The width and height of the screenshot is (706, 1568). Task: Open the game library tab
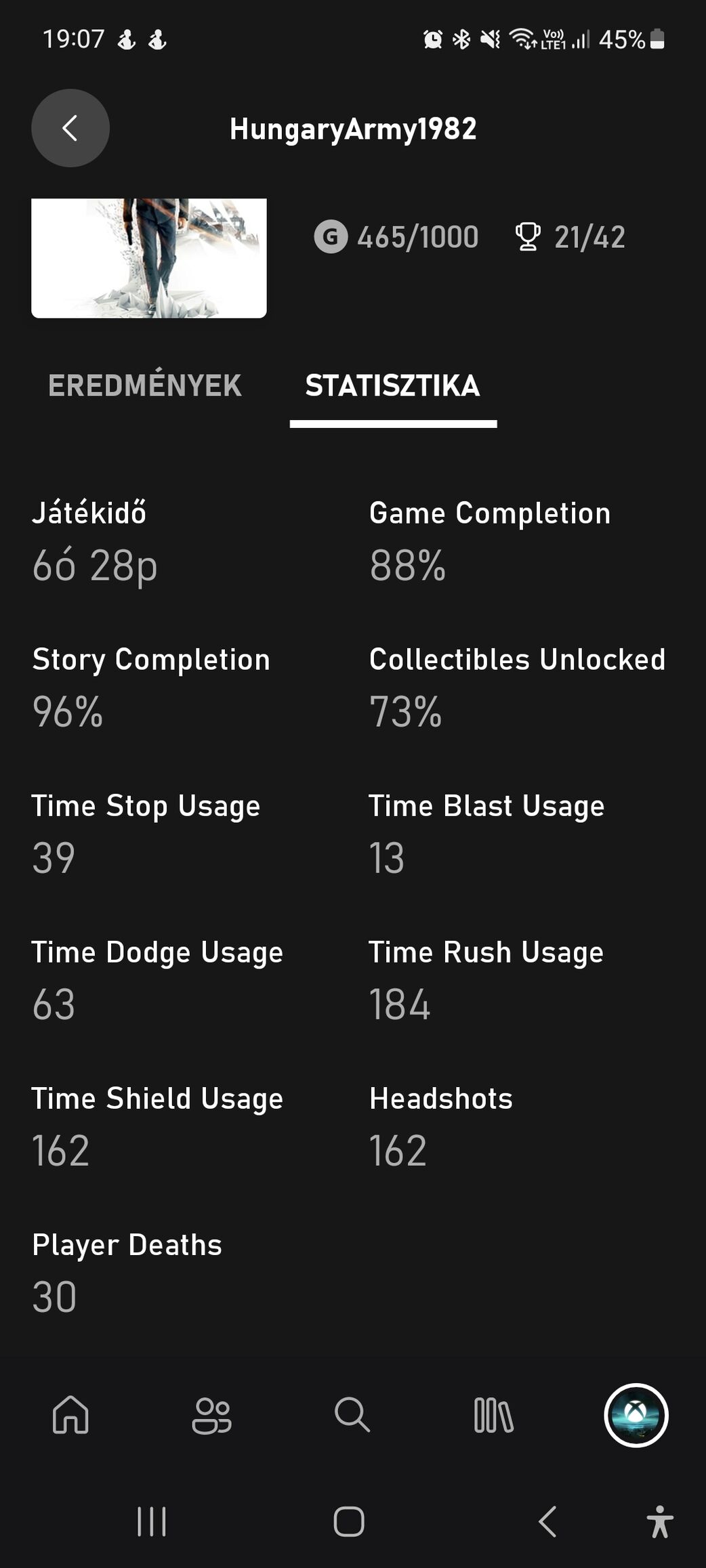[494, 1415]
